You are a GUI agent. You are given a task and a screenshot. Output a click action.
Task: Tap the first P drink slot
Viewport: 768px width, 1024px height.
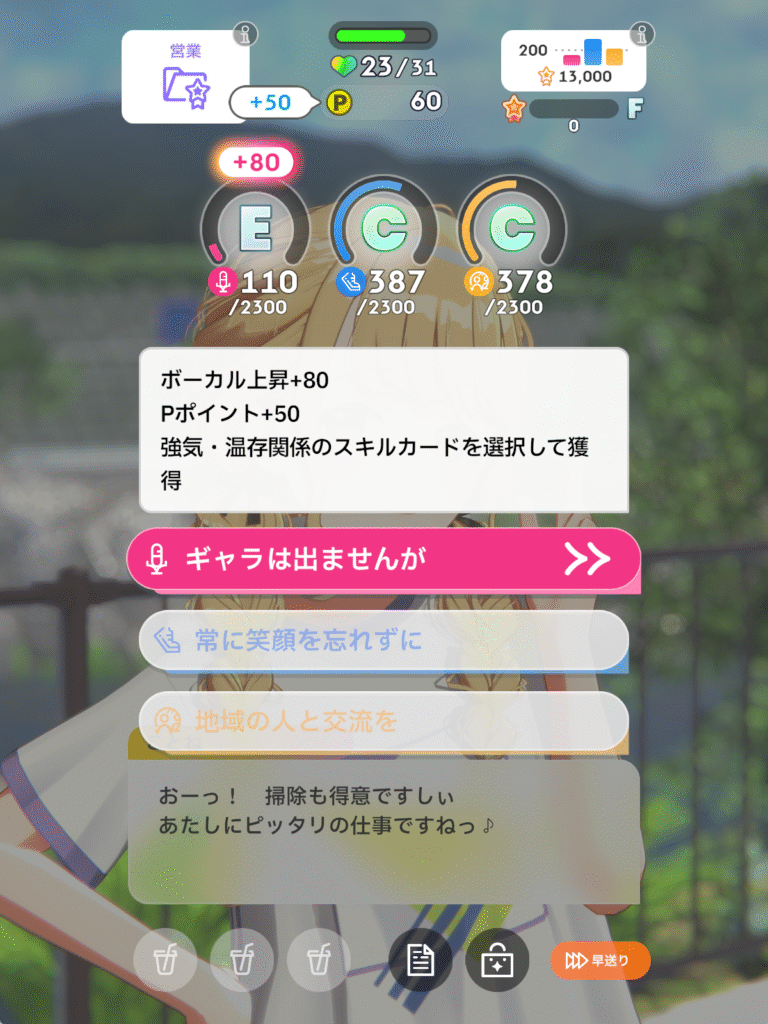pos(165,961)
